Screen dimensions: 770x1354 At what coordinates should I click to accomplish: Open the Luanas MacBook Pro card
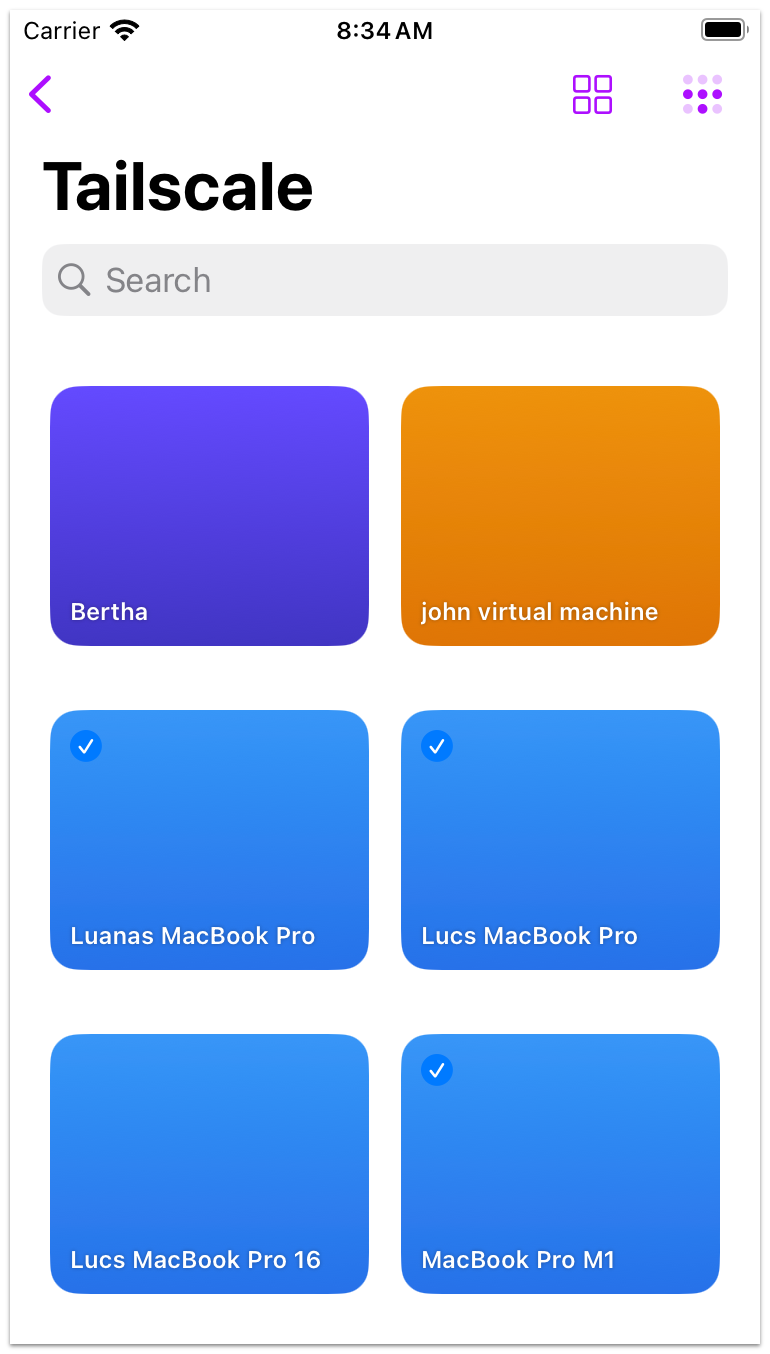click(209, 840)
